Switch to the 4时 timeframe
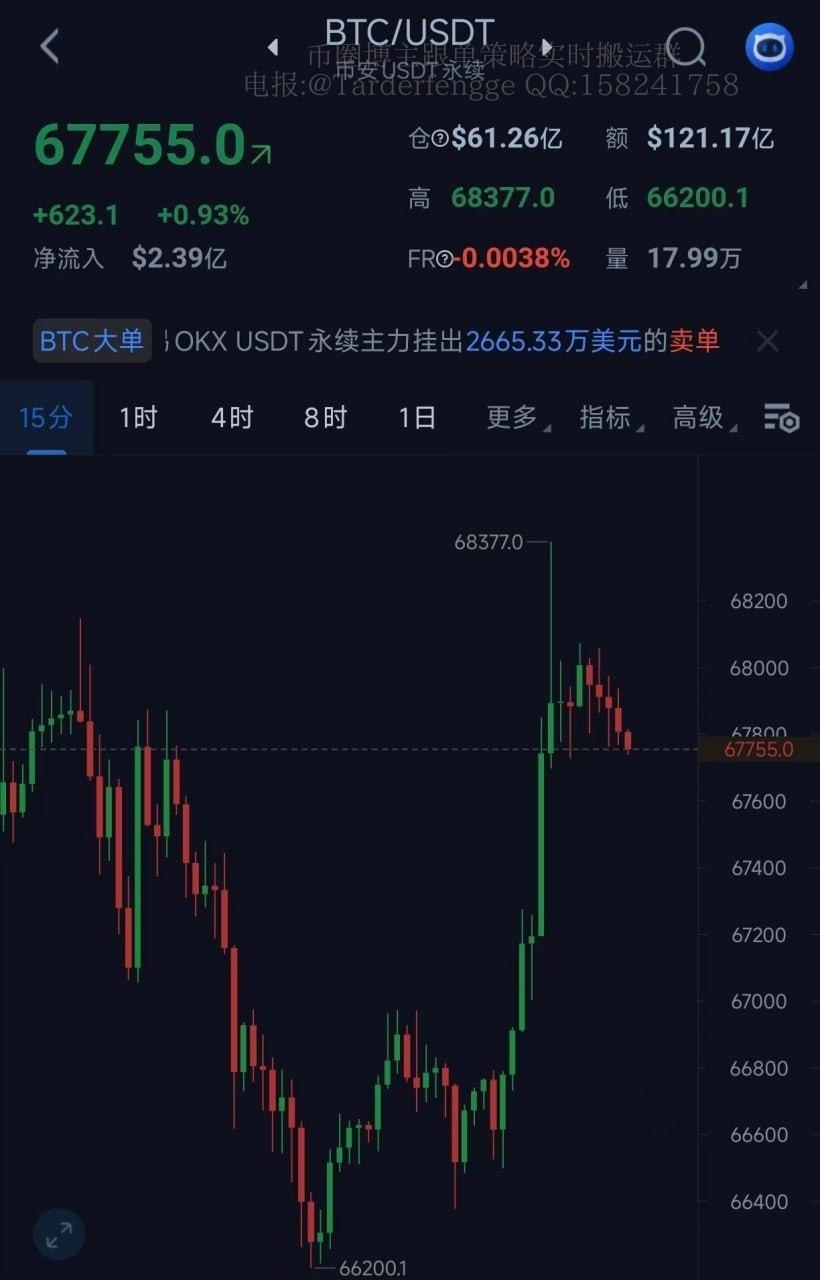The height and width of the screenshot is (1280, 820). tap(232, 417)
